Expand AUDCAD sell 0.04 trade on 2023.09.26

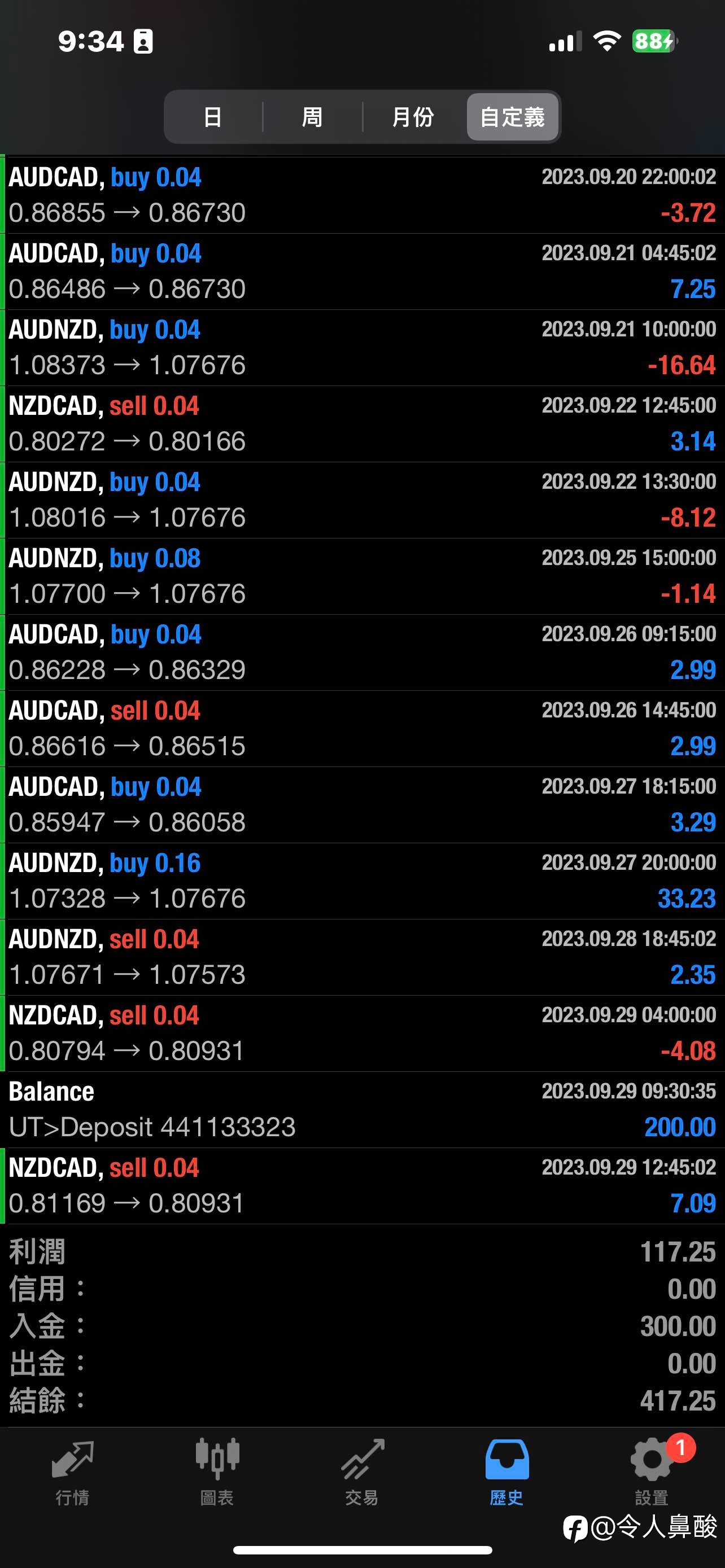(362, 729)
